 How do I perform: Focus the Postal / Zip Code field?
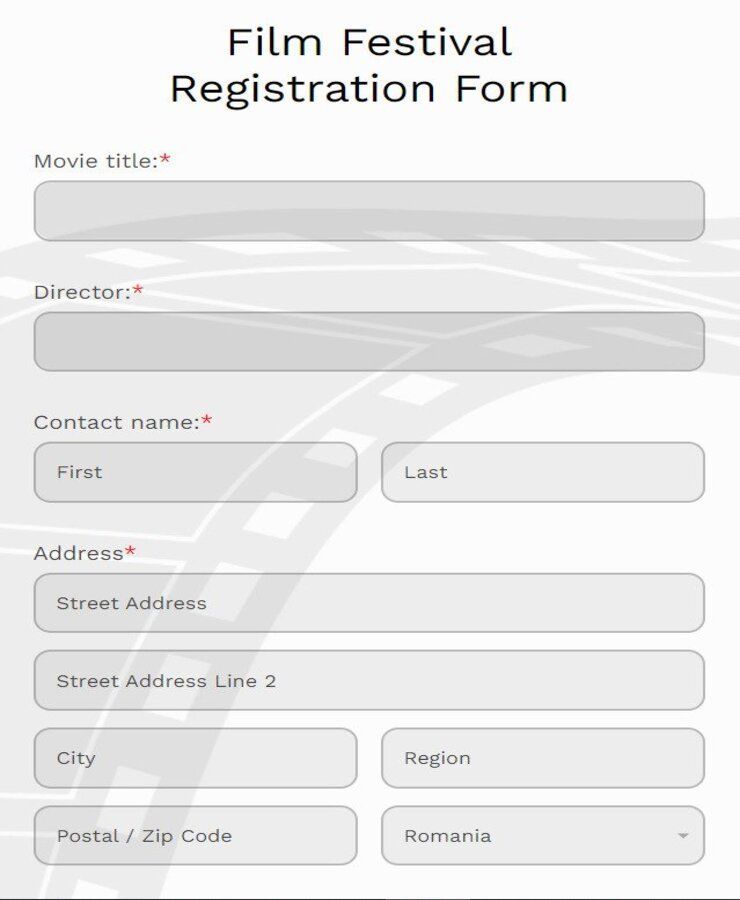point(195,836)
